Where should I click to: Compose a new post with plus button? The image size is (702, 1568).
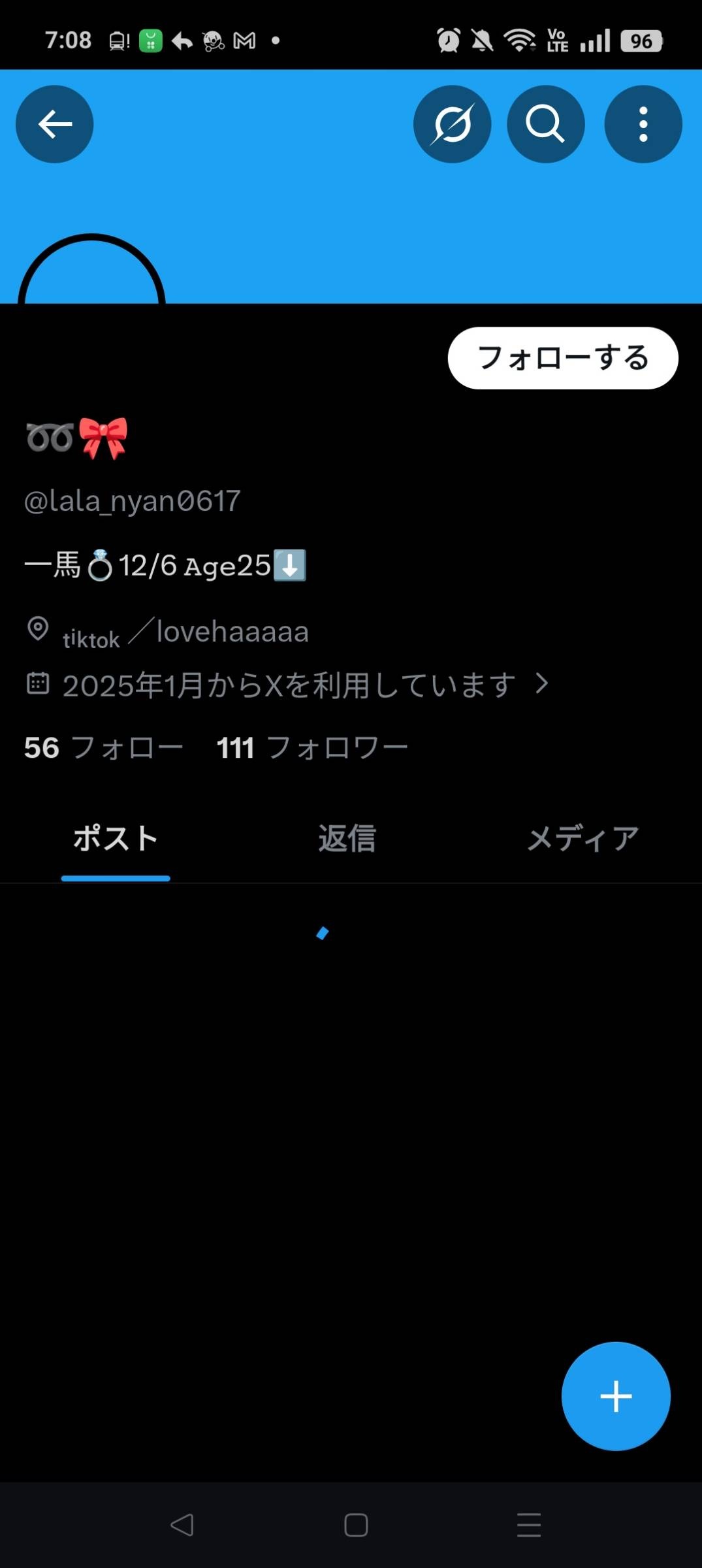click(615, 1396)
